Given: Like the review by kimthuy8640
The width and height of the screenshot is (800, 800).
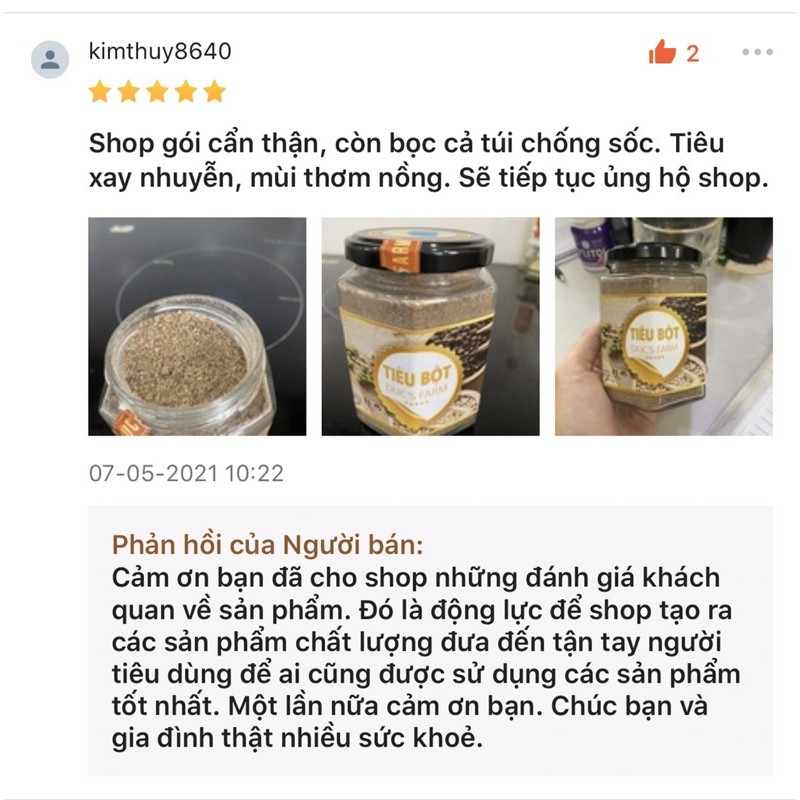Looking at the screenshot, I should click(663, 53).
